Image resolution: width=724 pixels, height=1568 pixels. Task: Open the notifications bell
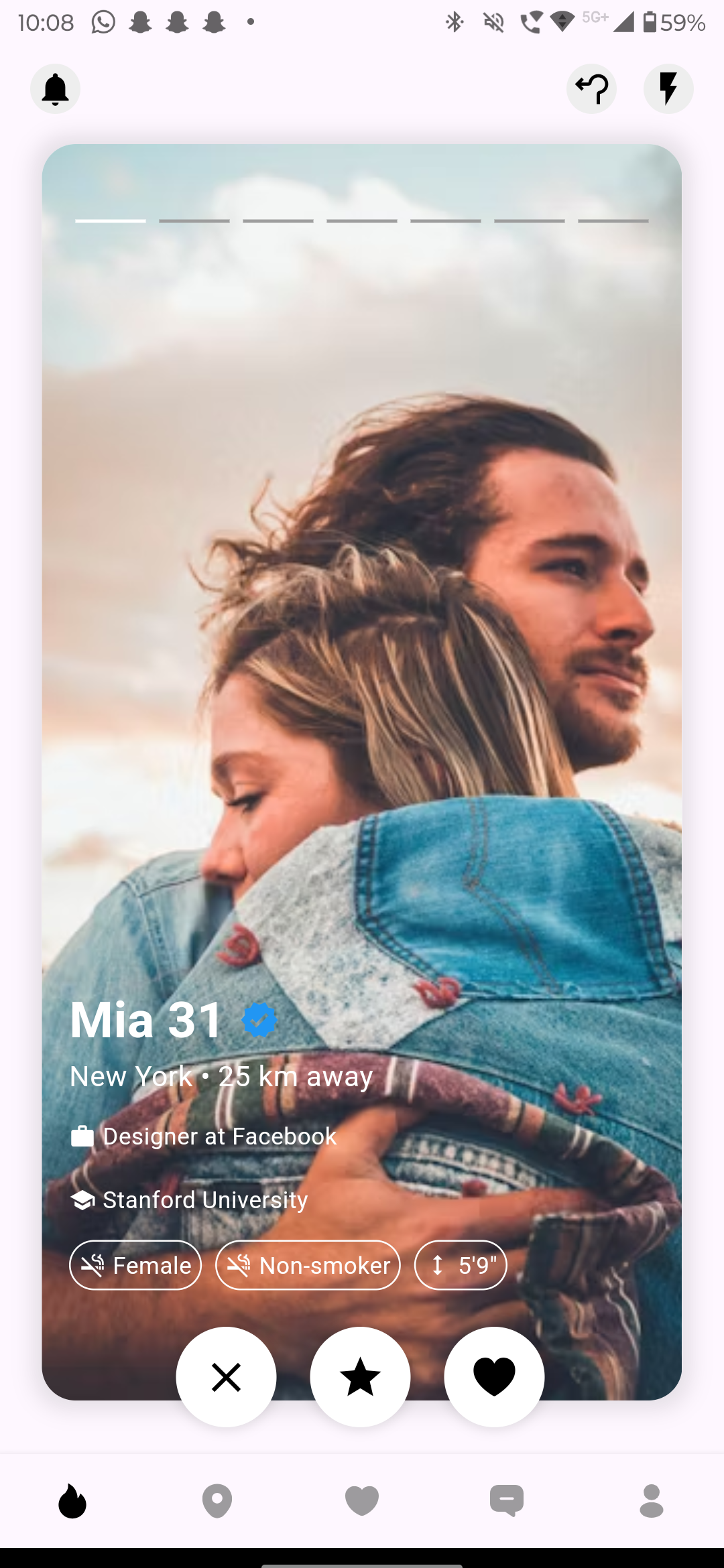point(55,89)
